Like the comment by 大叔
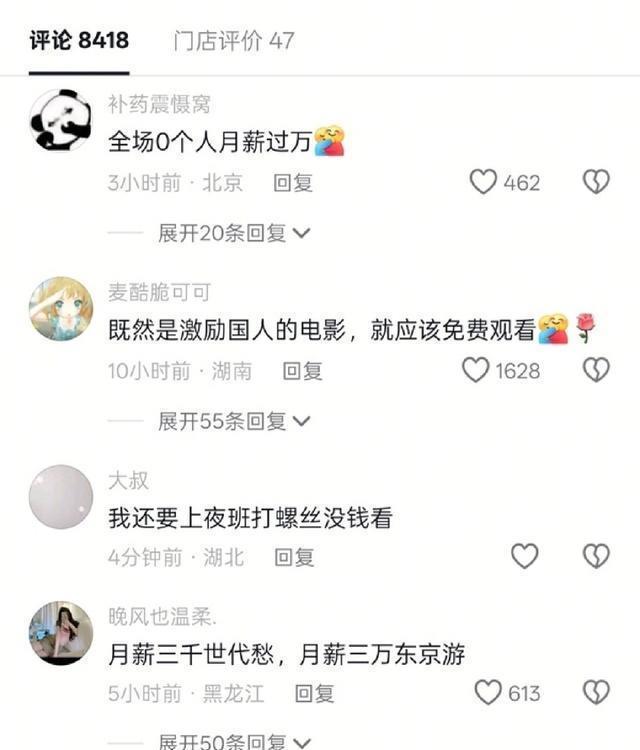The width and height of the screenshot is (640, 750). point(524,556)
